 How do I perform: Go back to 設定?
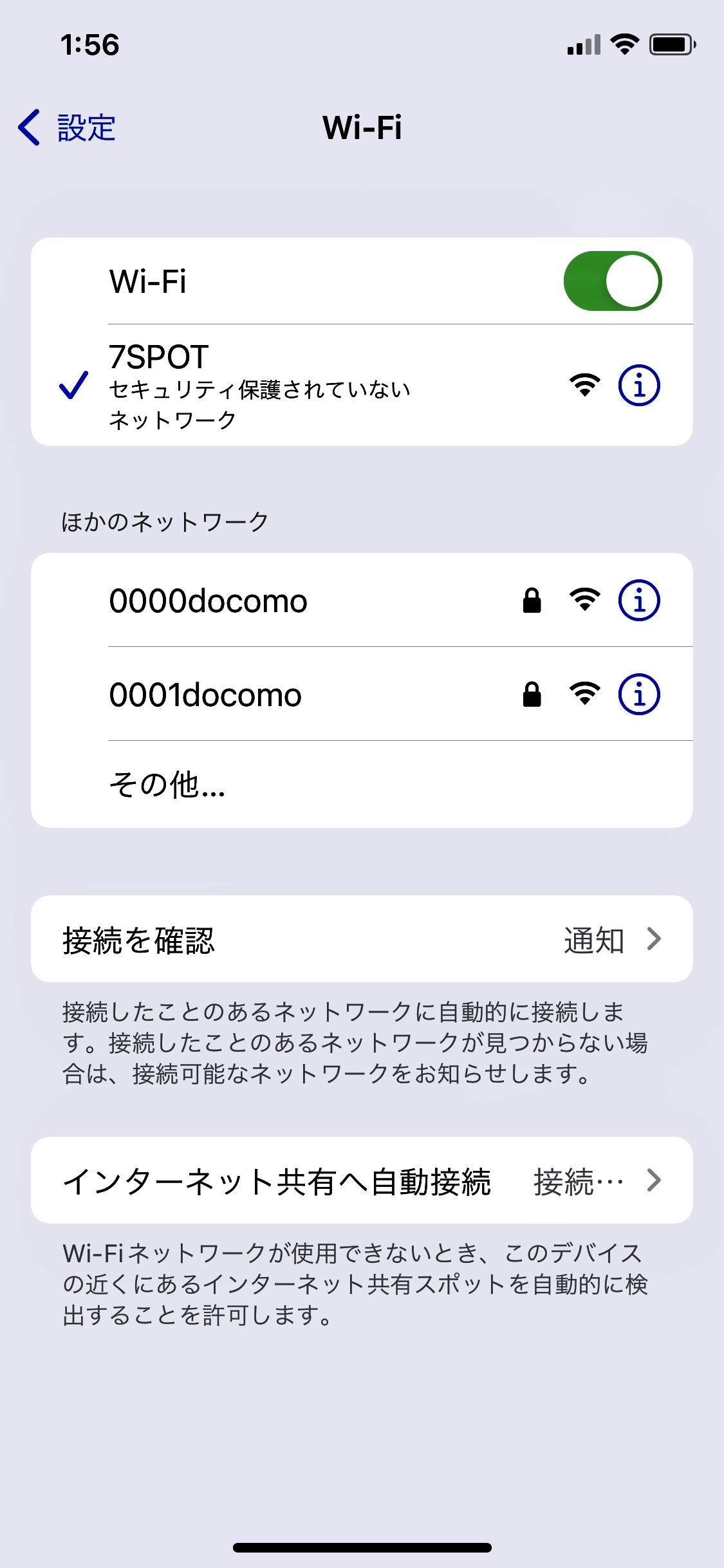[67, 127]
